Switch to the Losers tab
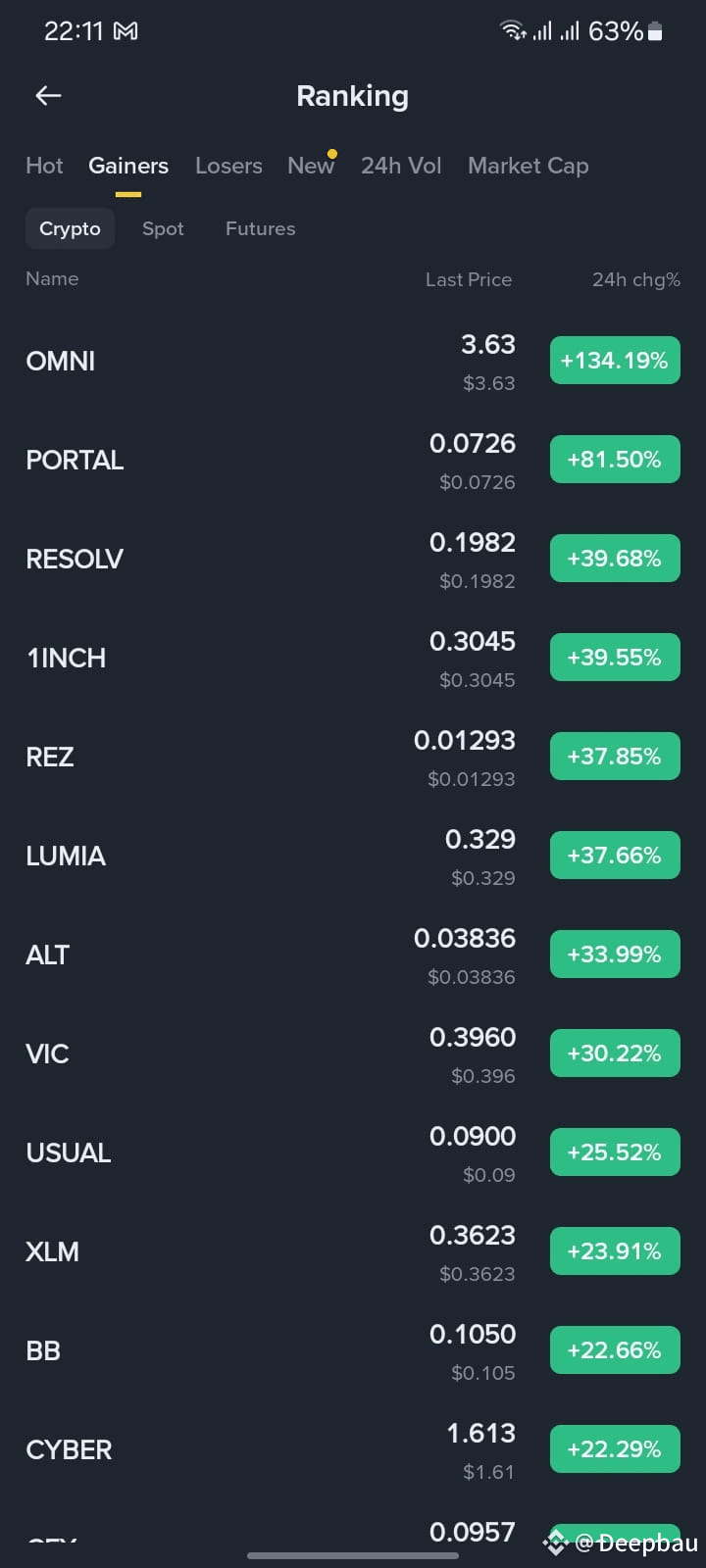 coord(228,166)
